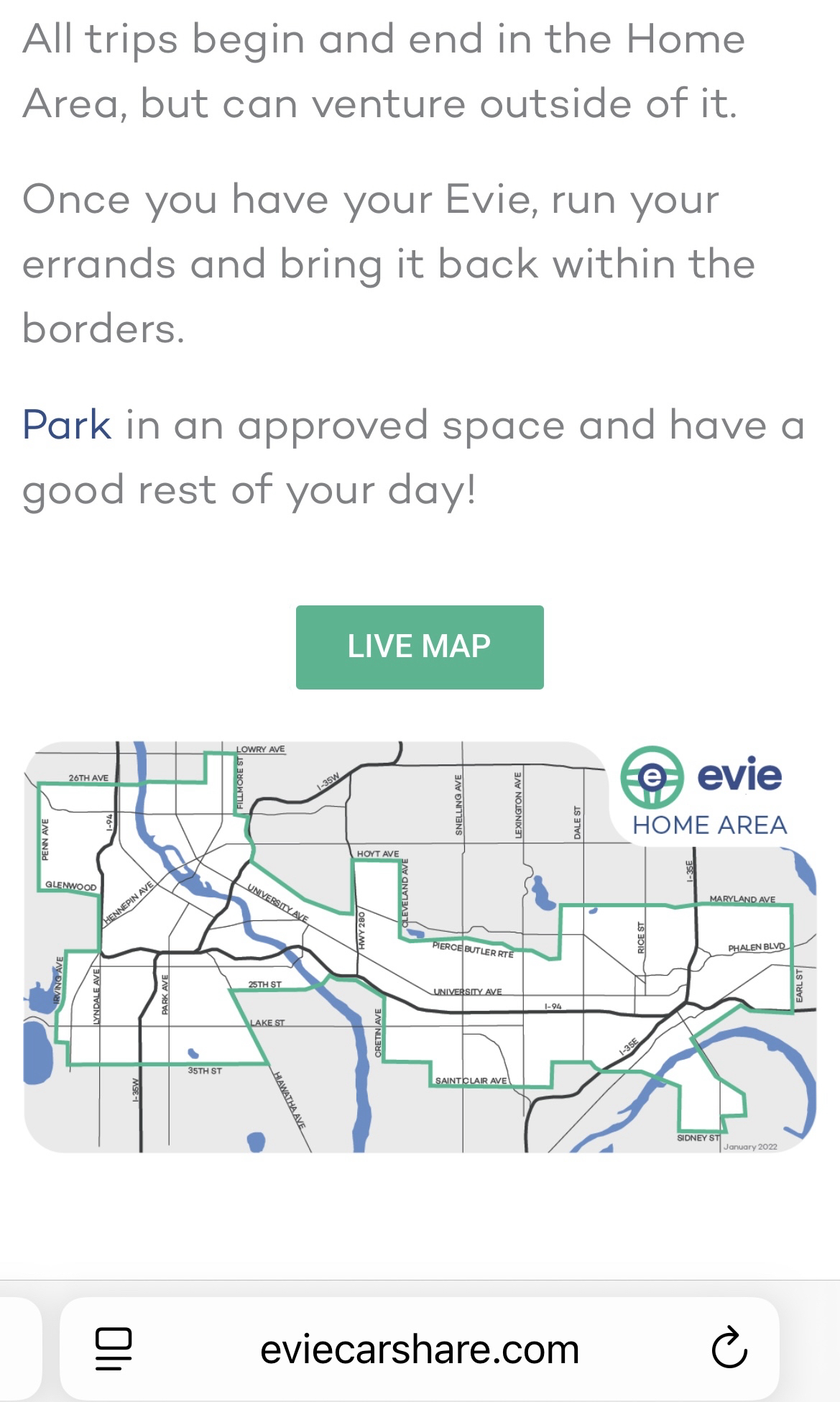
Task: Tap the eviecarshare.com address bar
Action: coord(420,1349)
